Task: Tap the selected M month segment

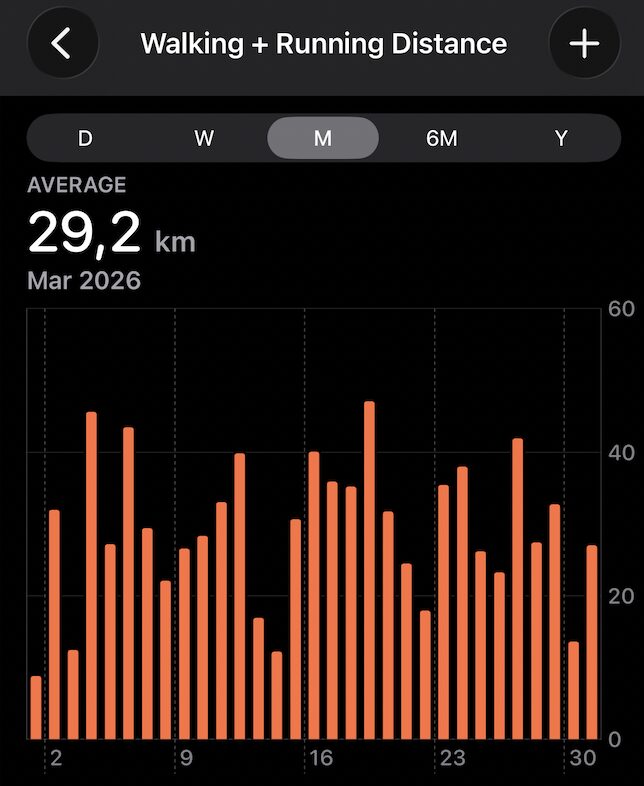Action: [323, 139]
